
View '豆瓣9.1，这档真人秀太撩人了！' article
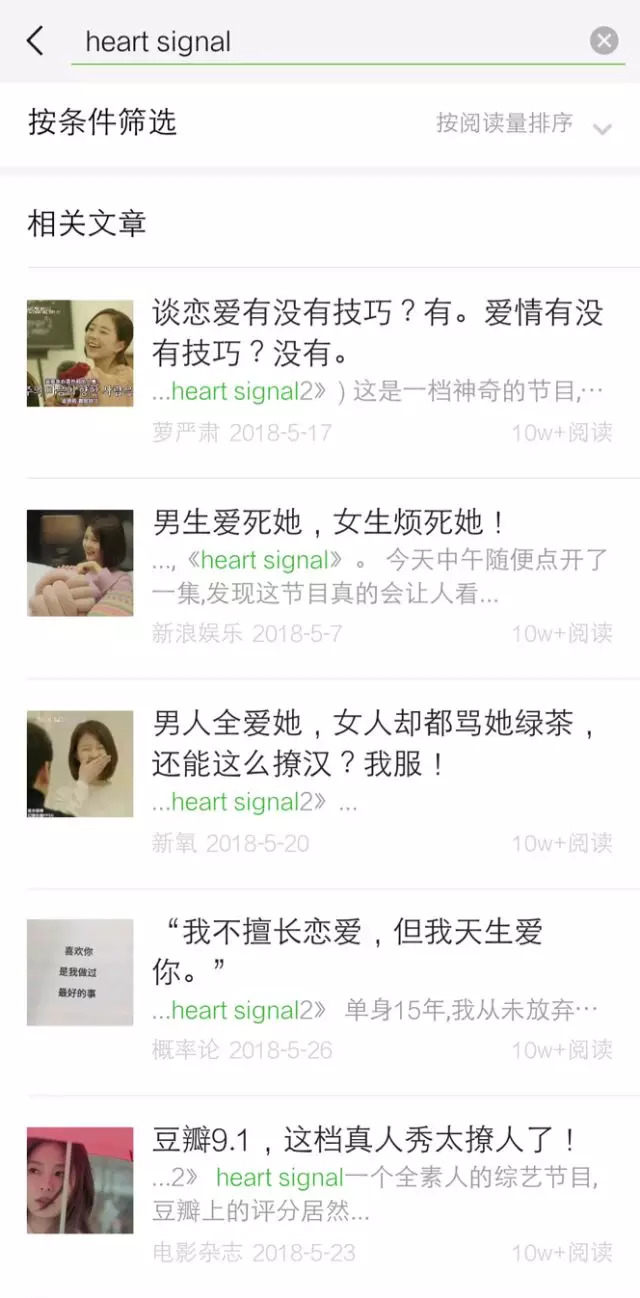365,1139
